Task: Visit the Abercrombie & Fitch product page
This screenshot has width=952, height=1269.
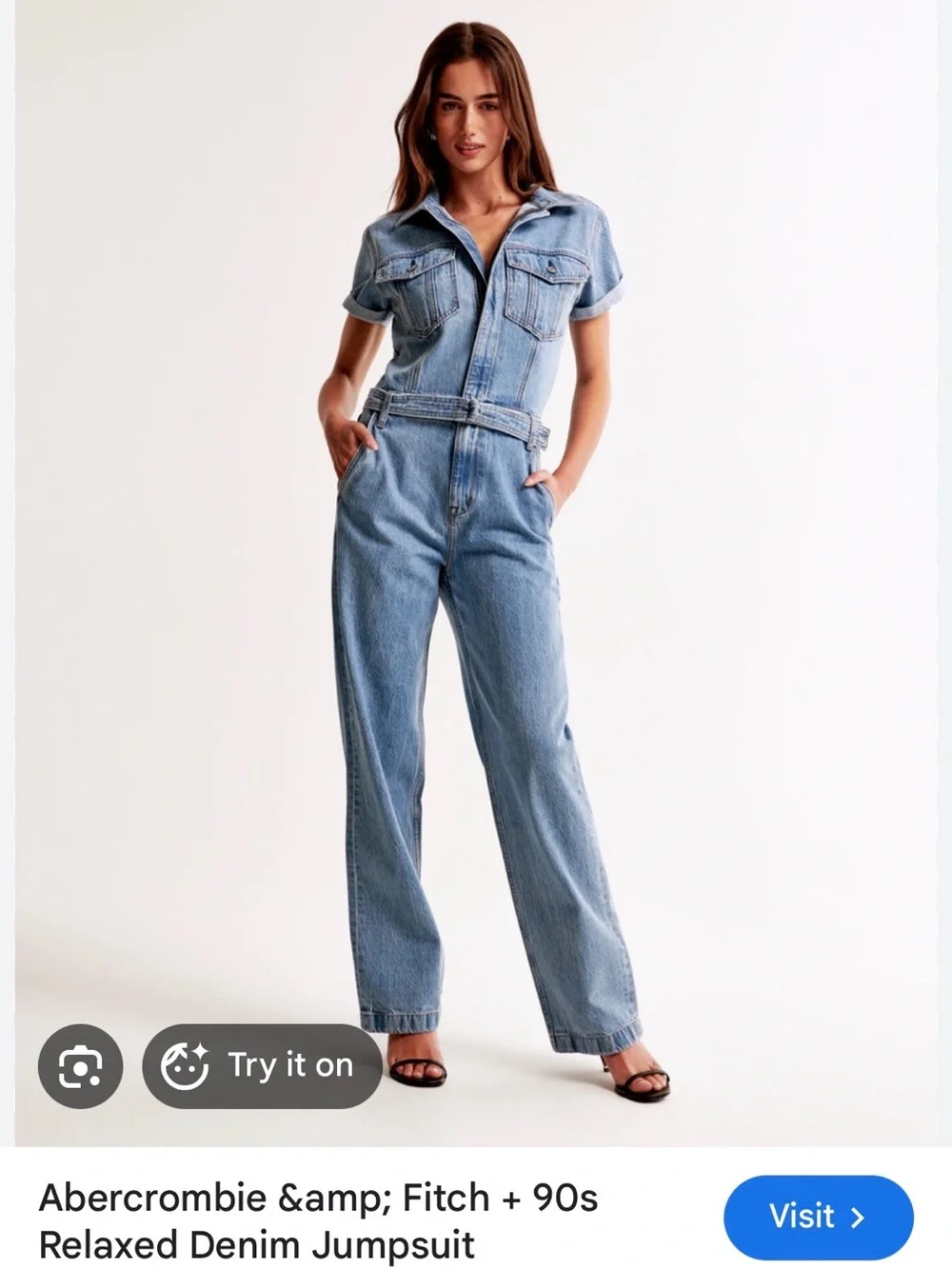Action: click(818, 1218)
